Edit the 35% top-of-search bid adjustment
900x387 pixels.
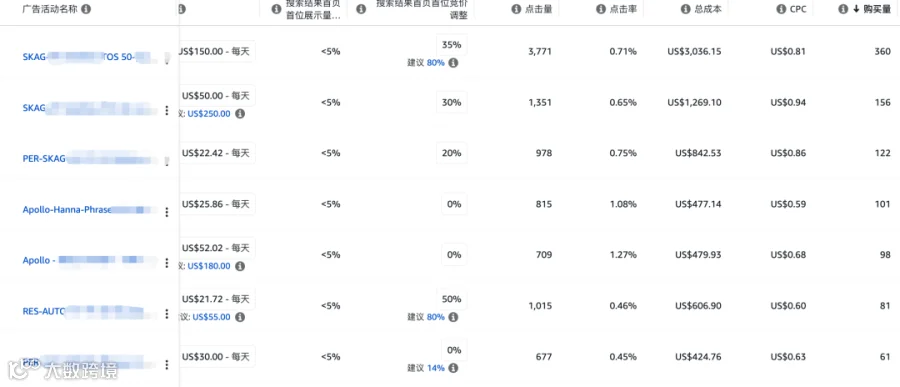tap(452, 45)
